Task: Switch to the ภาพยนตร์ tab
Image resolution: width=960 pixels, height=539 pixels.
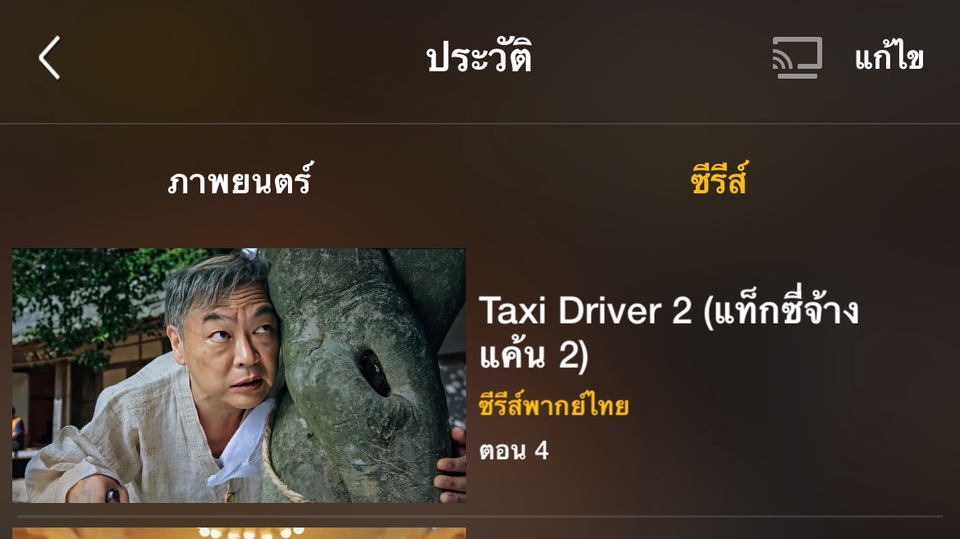Action: tap(240, 183)
